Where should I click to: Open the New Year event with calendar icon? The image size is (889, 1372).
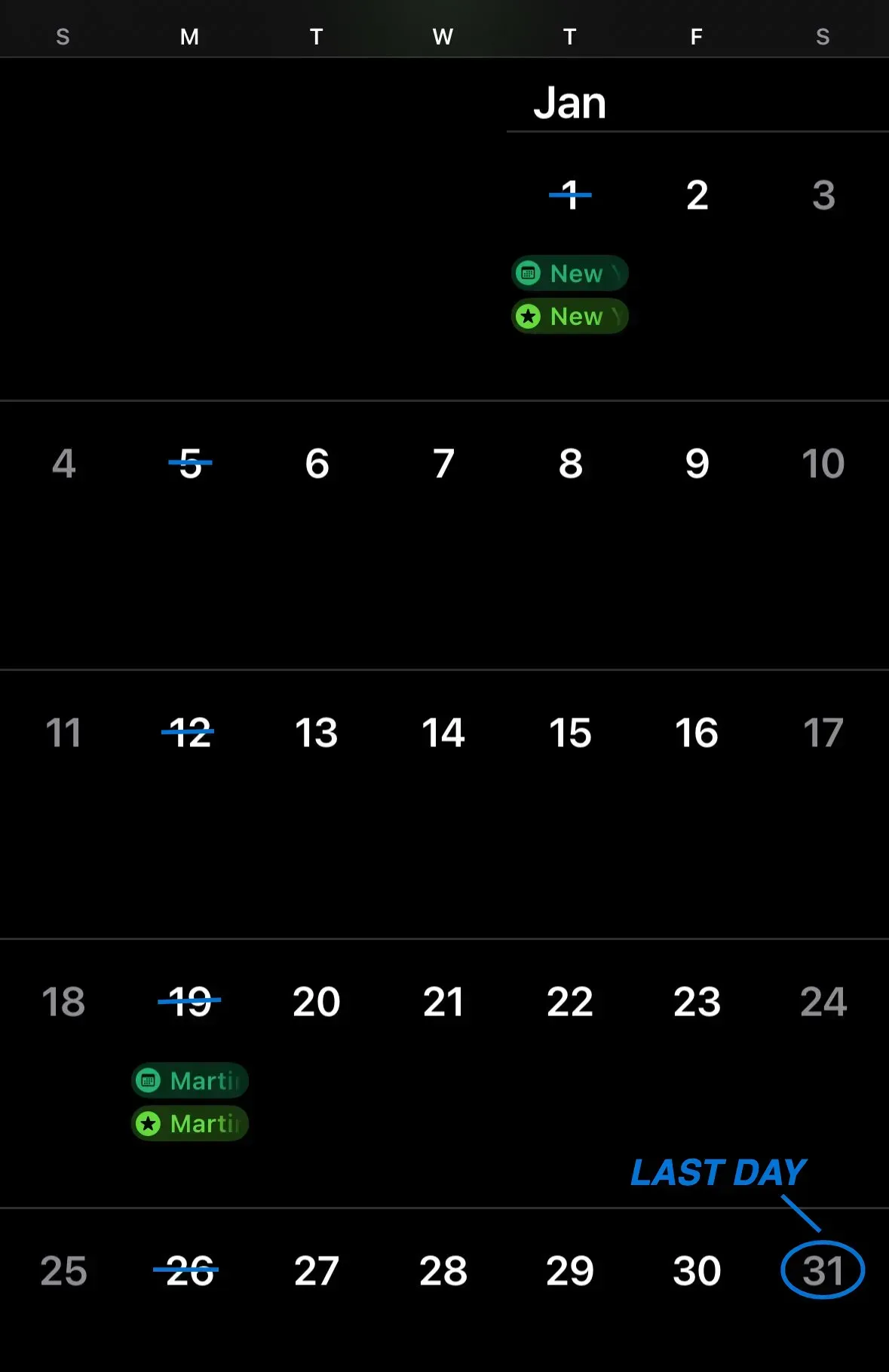point(569,273)
